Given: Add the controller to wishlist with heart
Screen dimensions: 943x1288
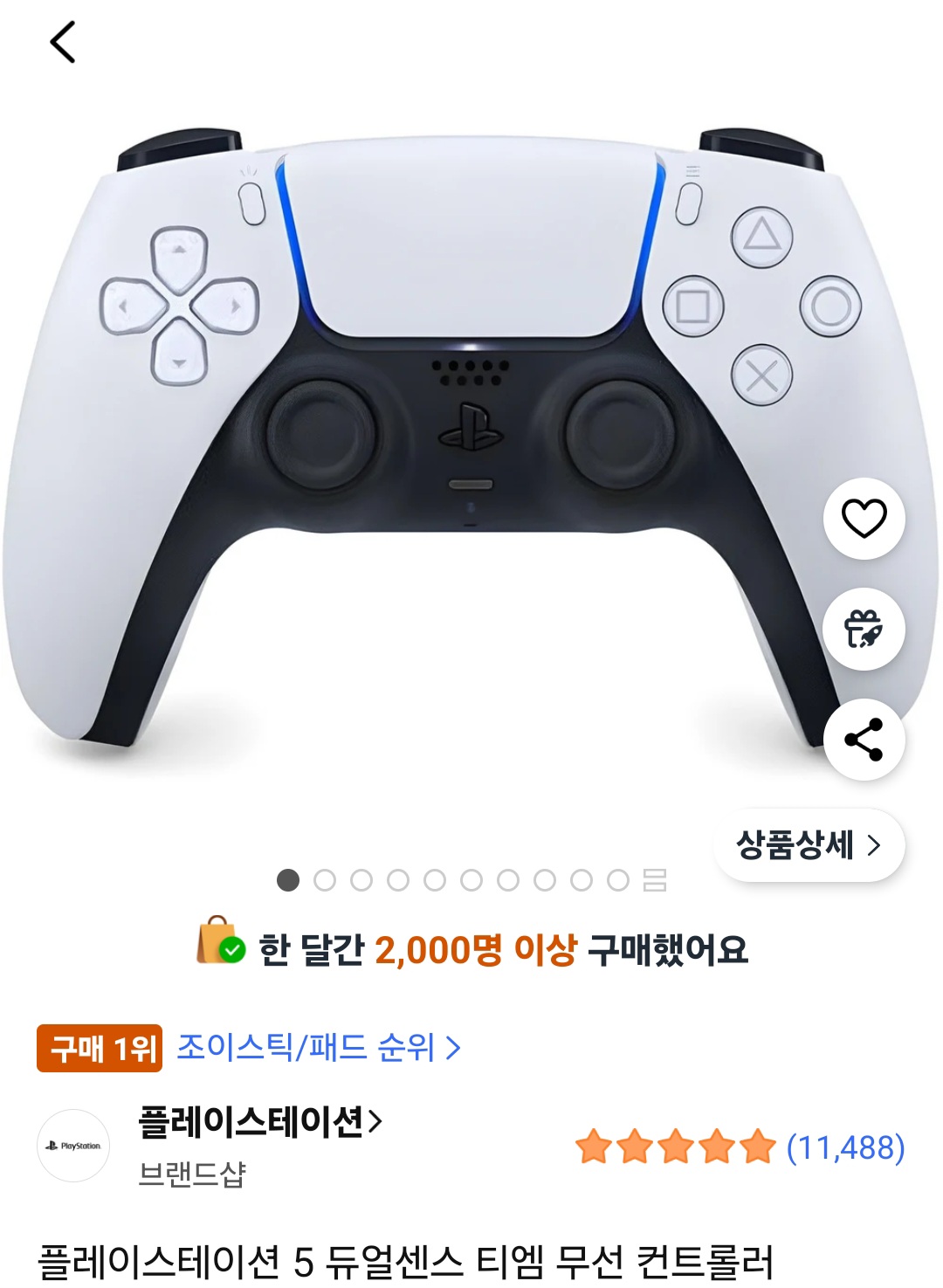Looking at the screenshot, I should pyautogui.click(x=864, y=519).
